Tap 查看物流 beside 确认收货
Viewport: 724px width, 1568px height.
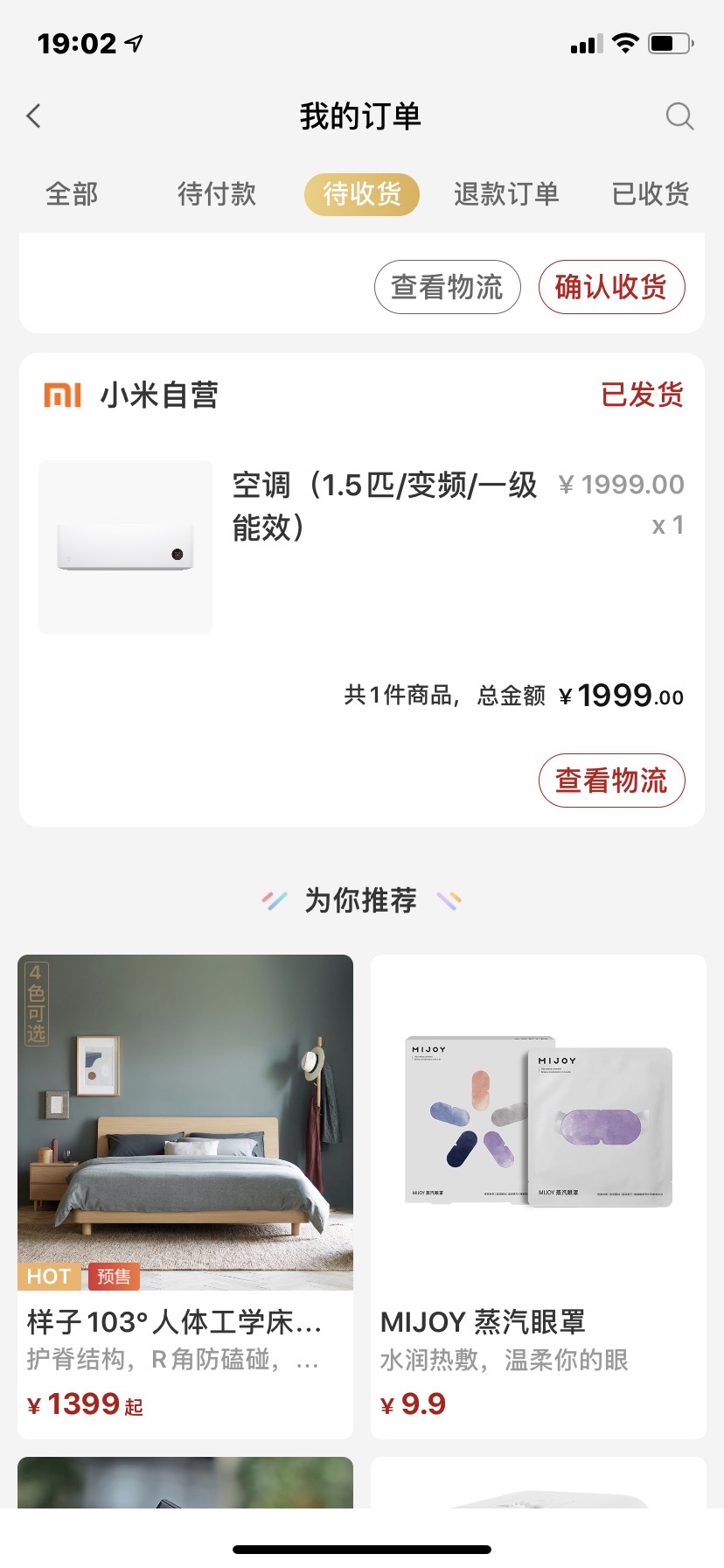(447, 287)
